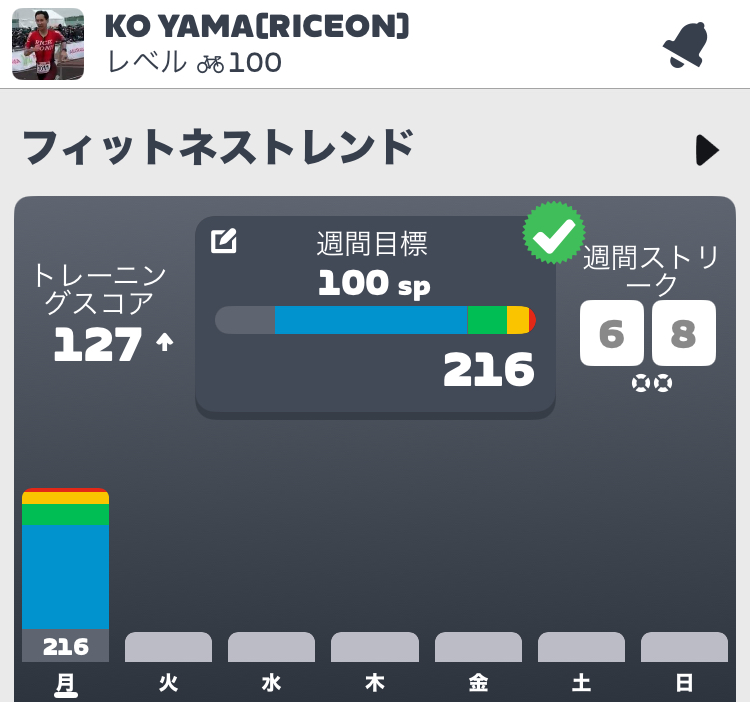This screenshot has height=702, width=750.
Task: Edit the 週間目標 weekly goal
Action: (x=224, y=241)
